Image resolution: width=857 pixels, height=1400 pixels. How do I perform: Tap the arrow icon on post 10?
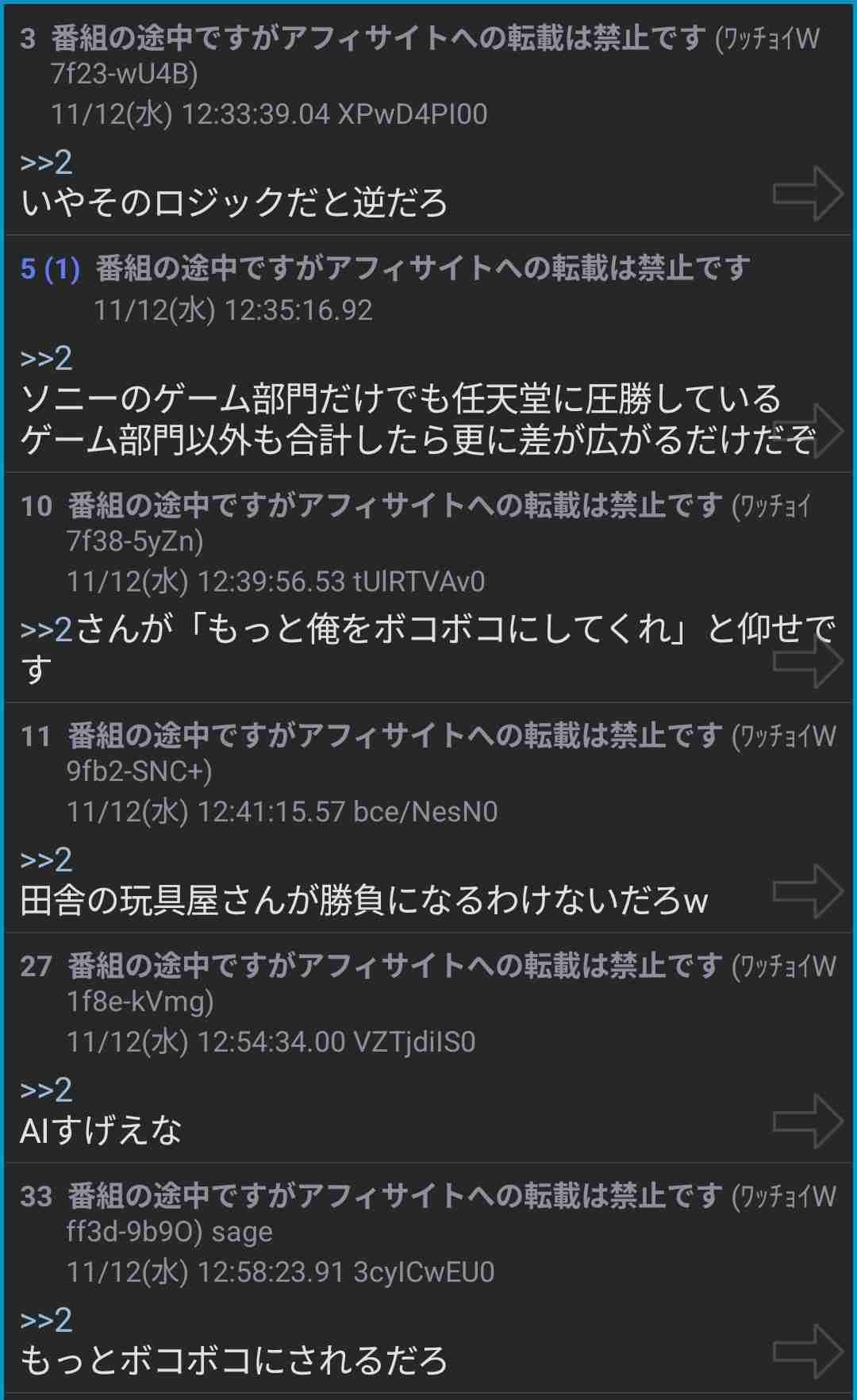[807, 660]
